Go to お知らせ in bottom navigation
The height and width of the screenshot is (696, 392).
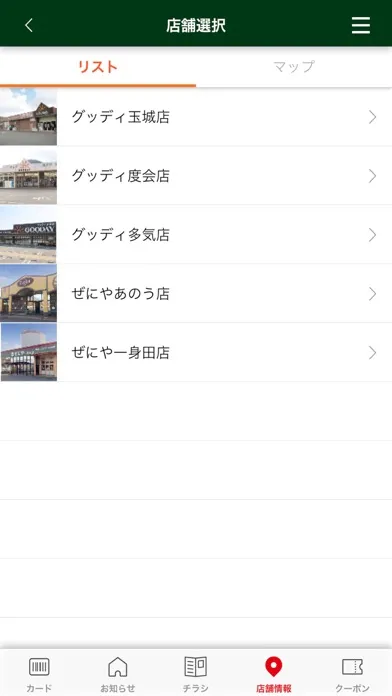117,674
